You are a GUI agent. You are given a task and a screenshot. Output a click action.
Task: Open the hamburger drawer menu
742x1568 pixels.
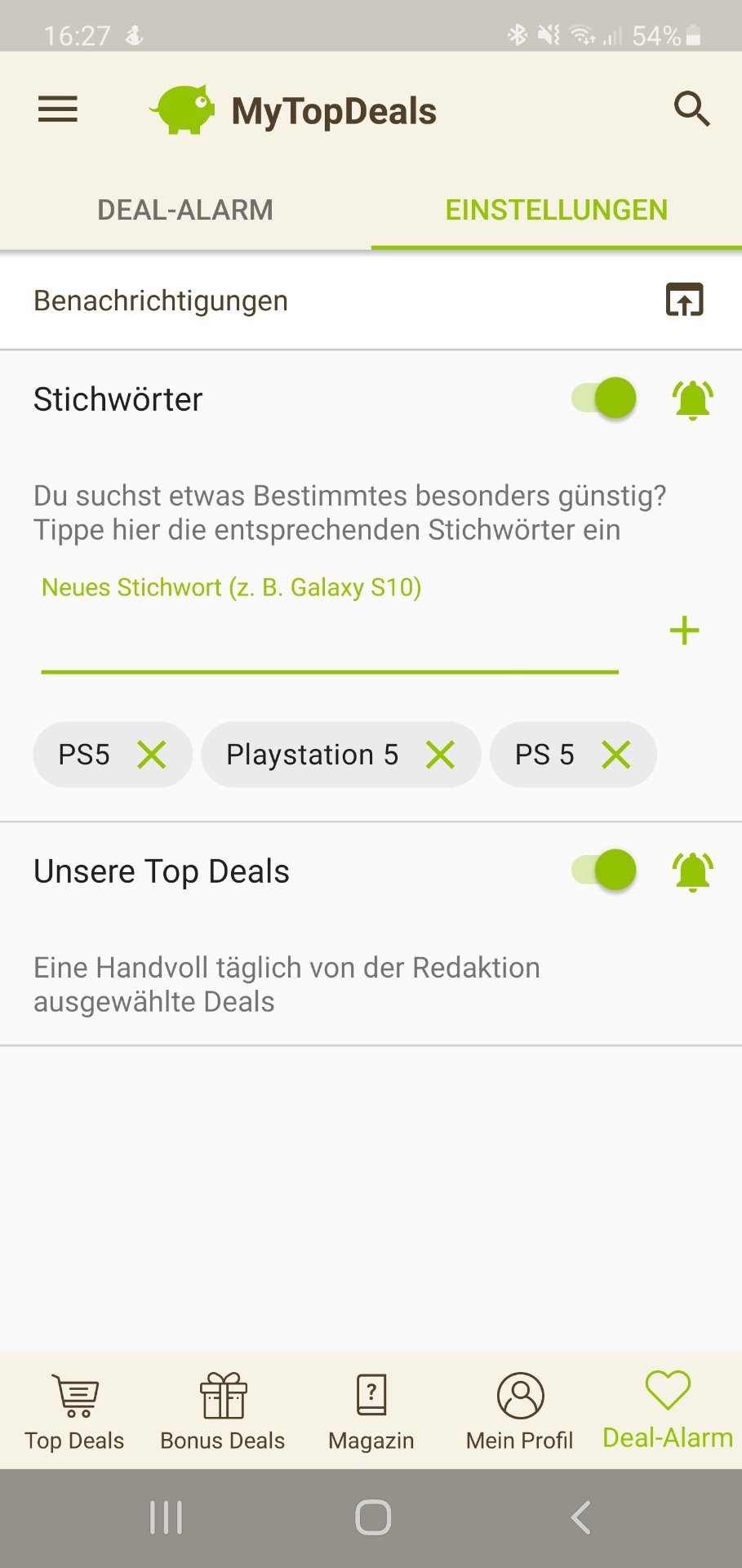pos(58,109)
